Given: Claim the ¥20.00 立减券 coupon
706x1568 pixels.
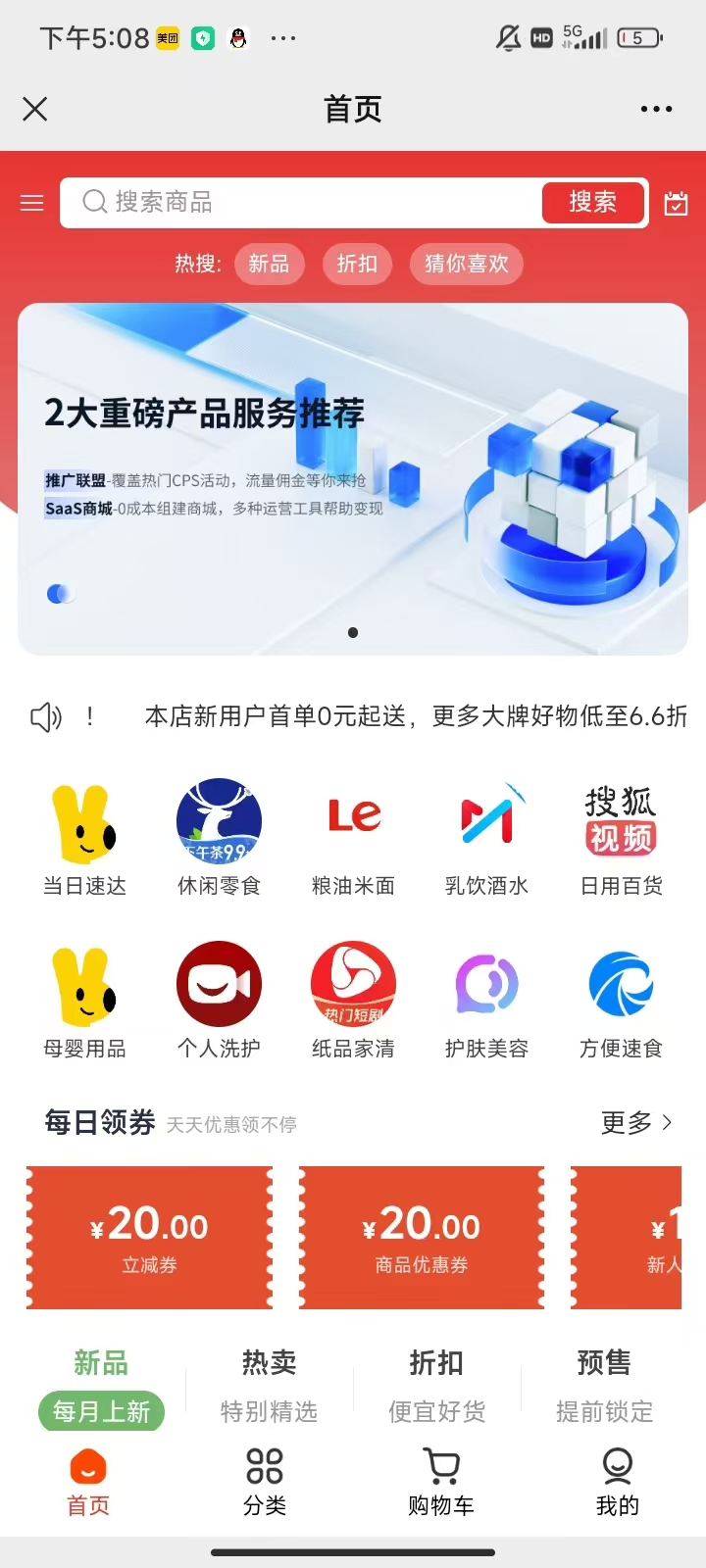Looking at the screenshot, I should tap(149, 1238).
